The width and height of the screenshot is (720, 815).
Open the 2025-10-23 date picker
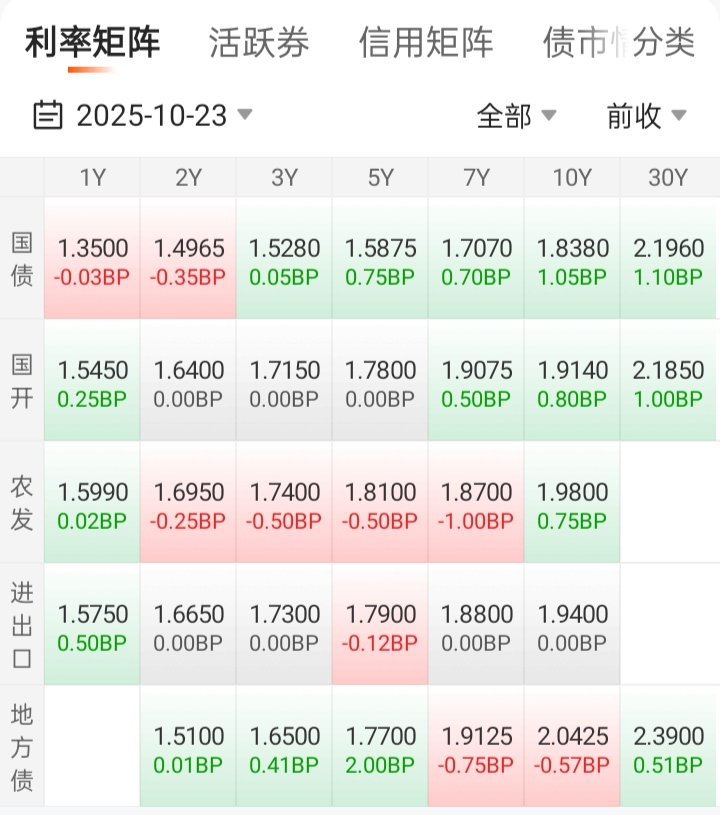coord(143,116)
